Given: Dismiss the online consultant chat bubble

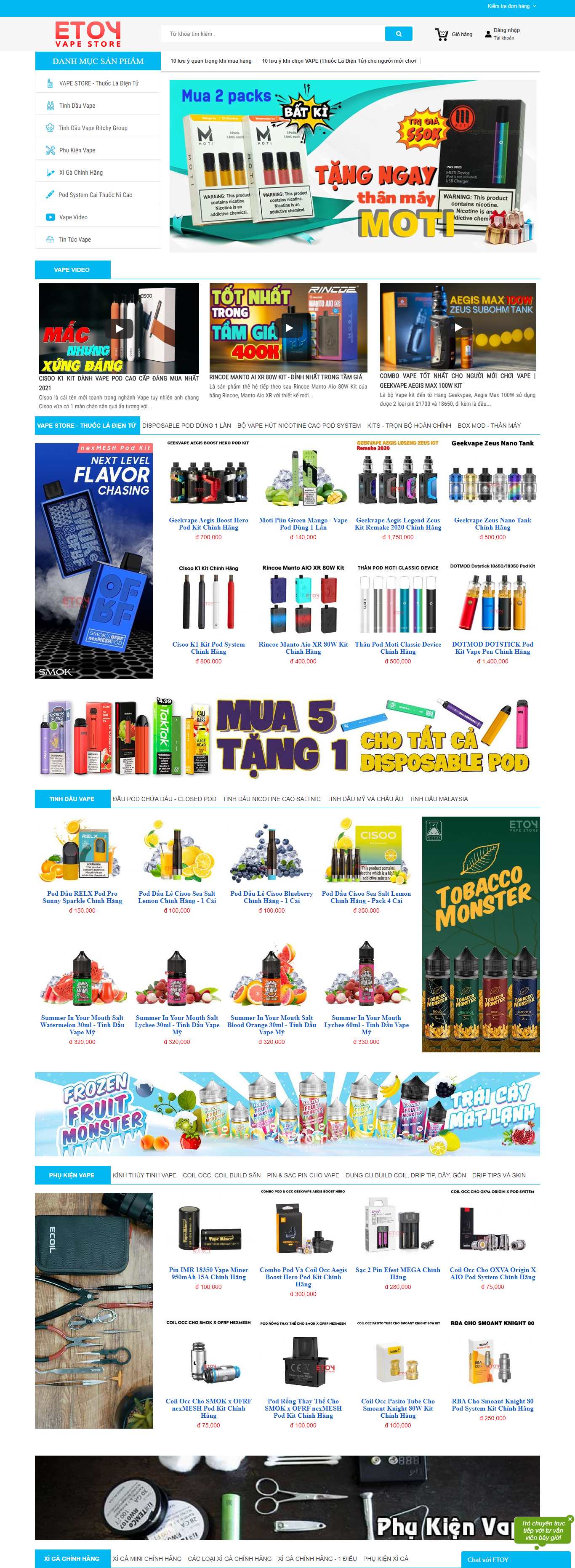Looking at the screenshot, I should [570, 1519].
